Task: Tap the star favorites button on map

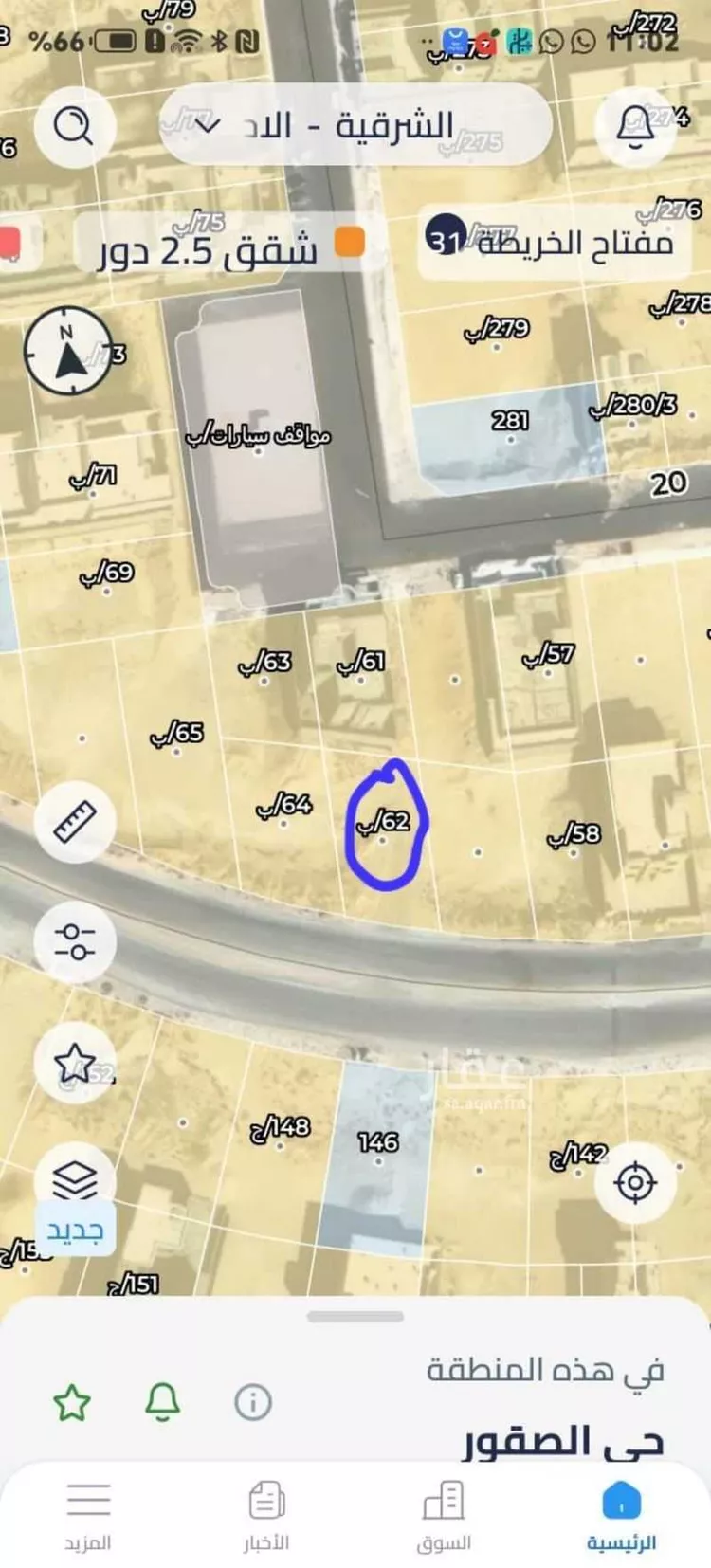Action: tap(75, 1063)
